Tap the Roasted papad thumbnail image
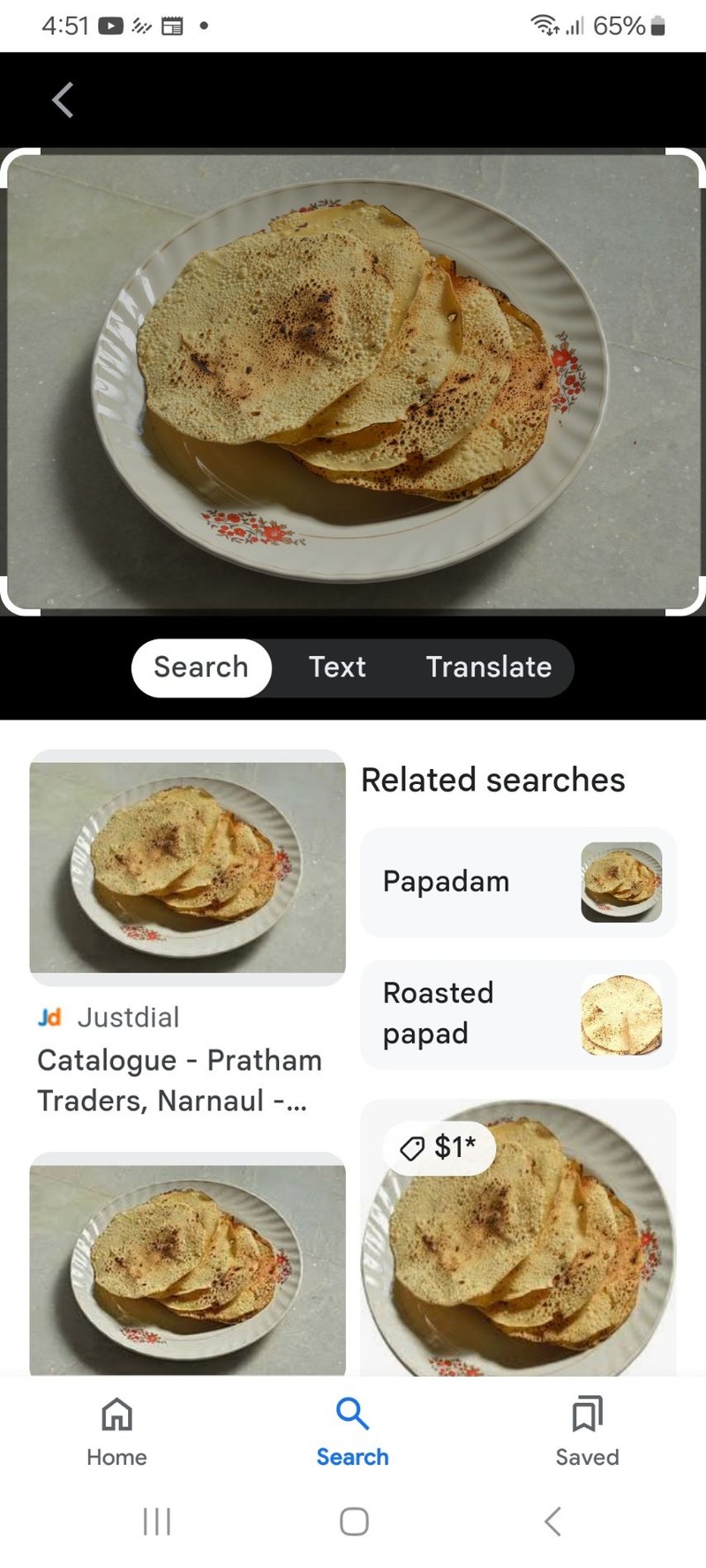This screenshot has width=706, height=1568. point(623,1016)
